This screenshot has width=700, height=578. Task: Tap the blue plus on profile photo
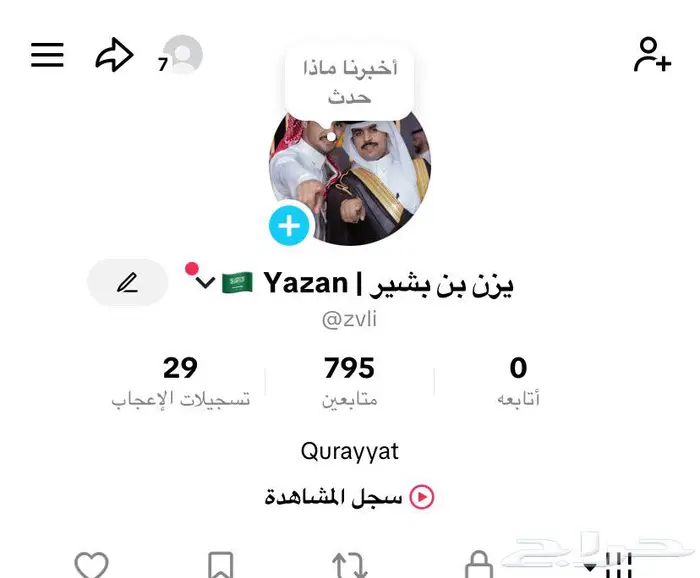click(289, 226)
